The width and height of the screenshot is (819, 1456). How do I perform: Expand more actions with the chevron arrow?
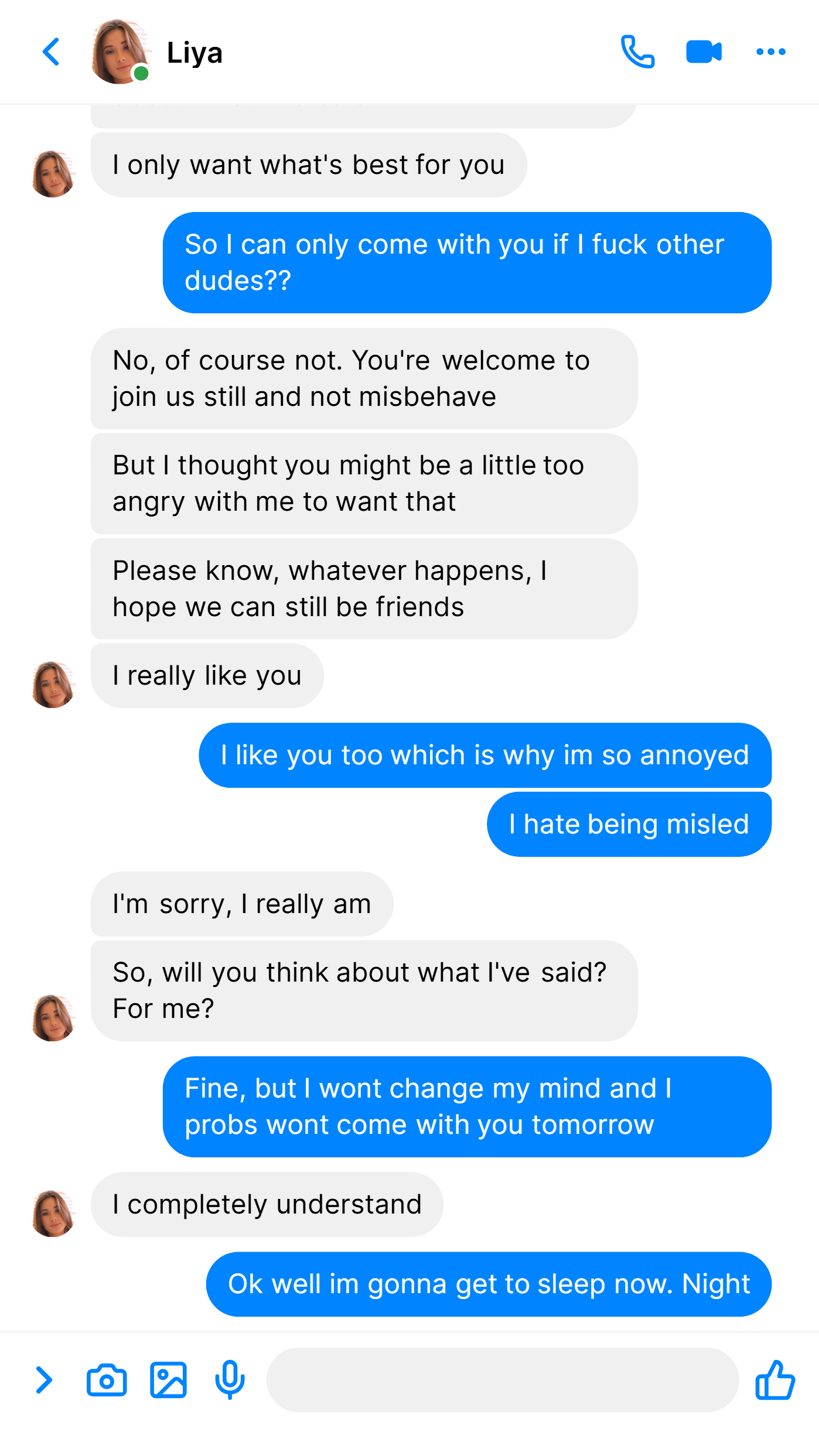[44, 1380]
